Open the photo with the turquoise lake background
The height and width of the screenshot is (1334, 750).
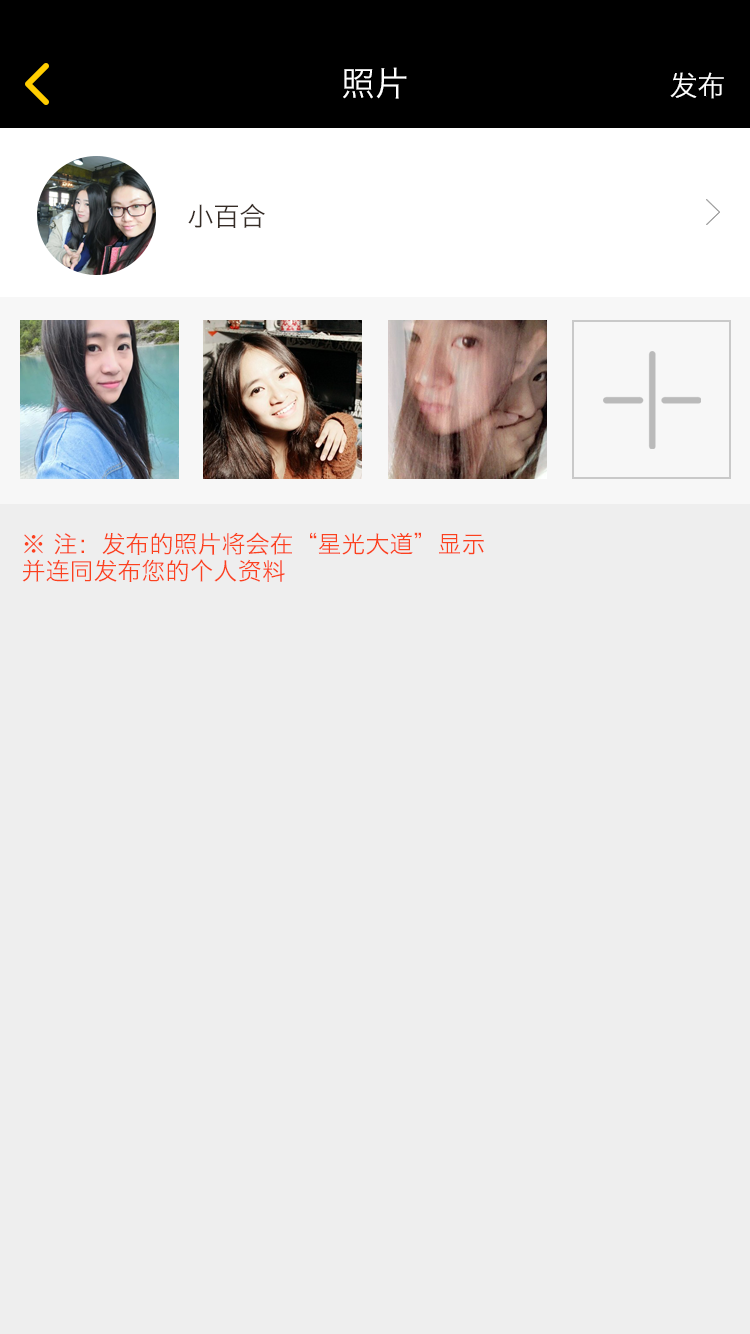(x=99, y=400)
